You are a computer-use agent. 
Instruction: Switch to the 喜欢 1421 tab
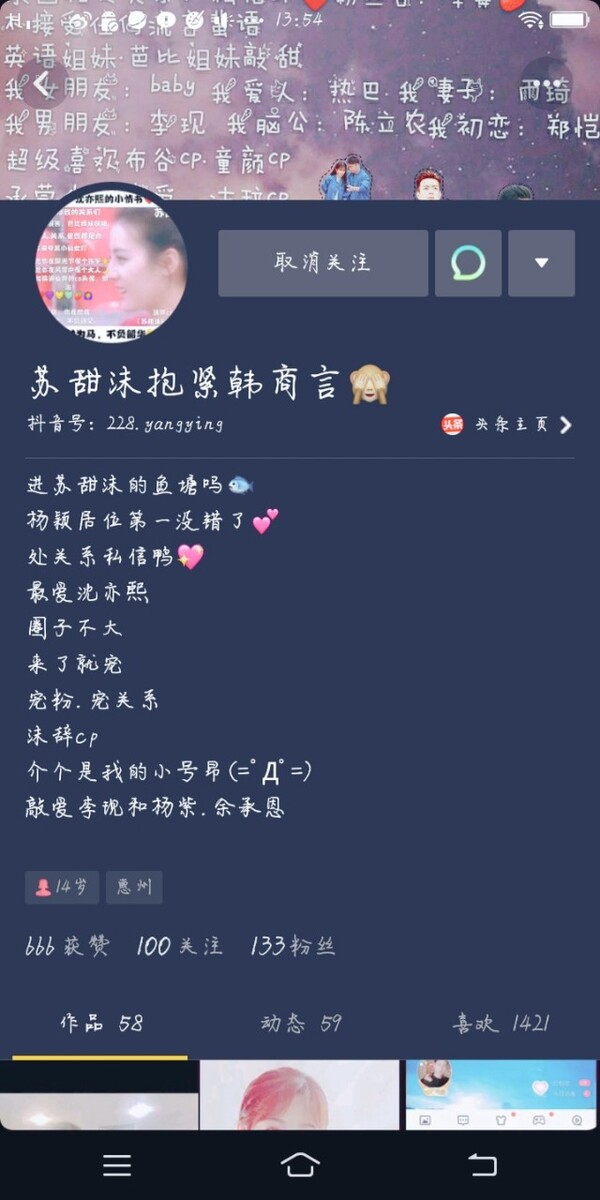[500, 1023]
